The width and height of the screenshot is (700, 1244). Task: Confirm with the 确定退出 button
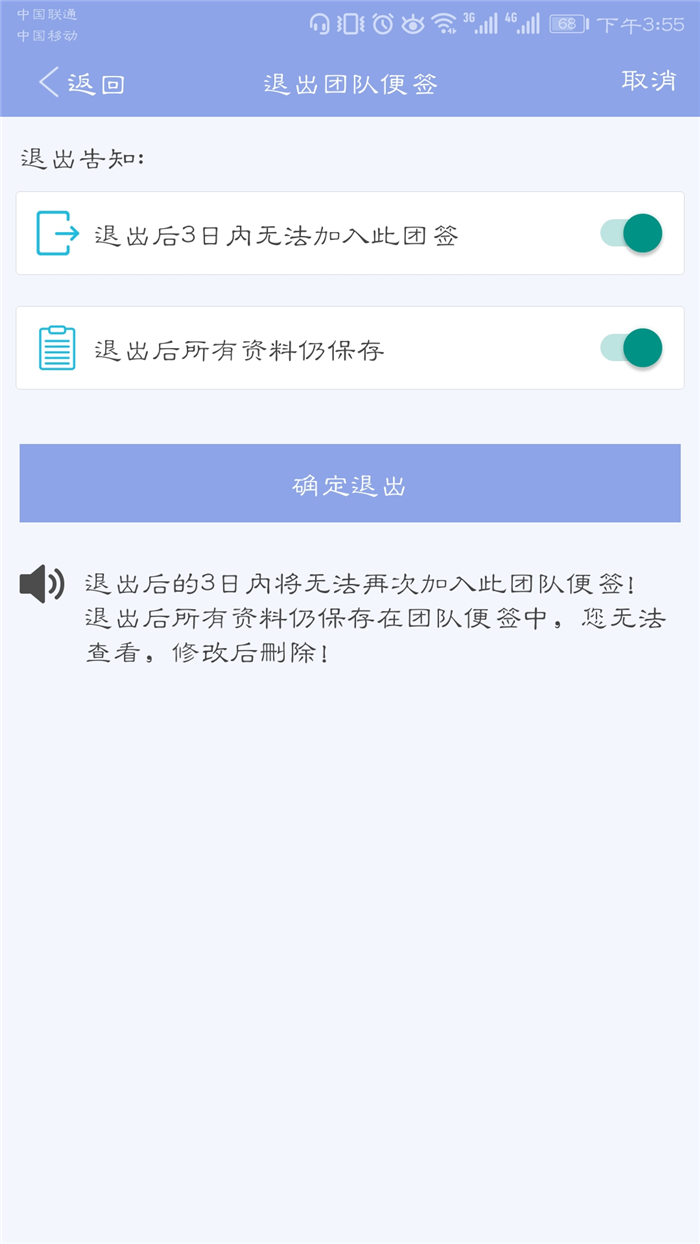point(350,484)
